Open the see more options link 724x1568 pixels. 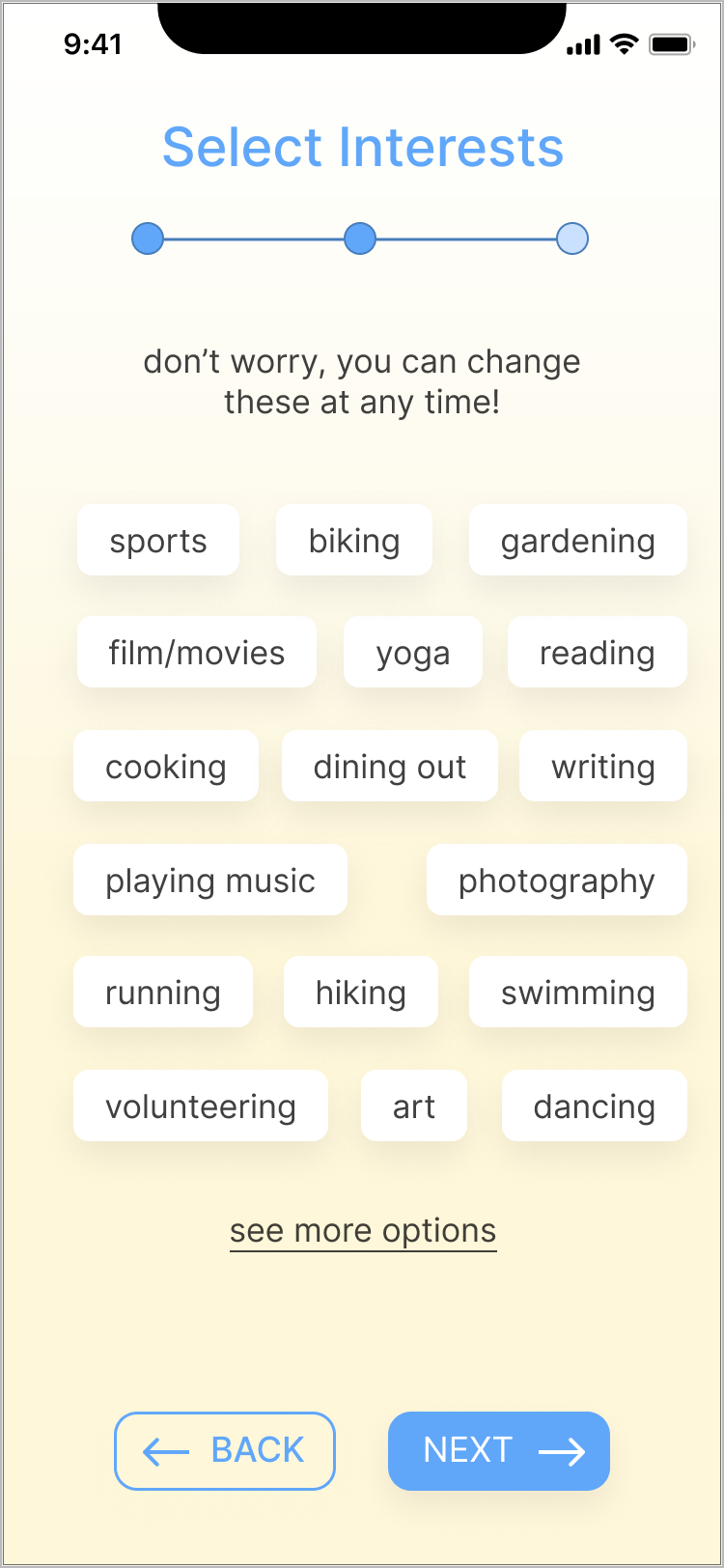[363, 1231]
